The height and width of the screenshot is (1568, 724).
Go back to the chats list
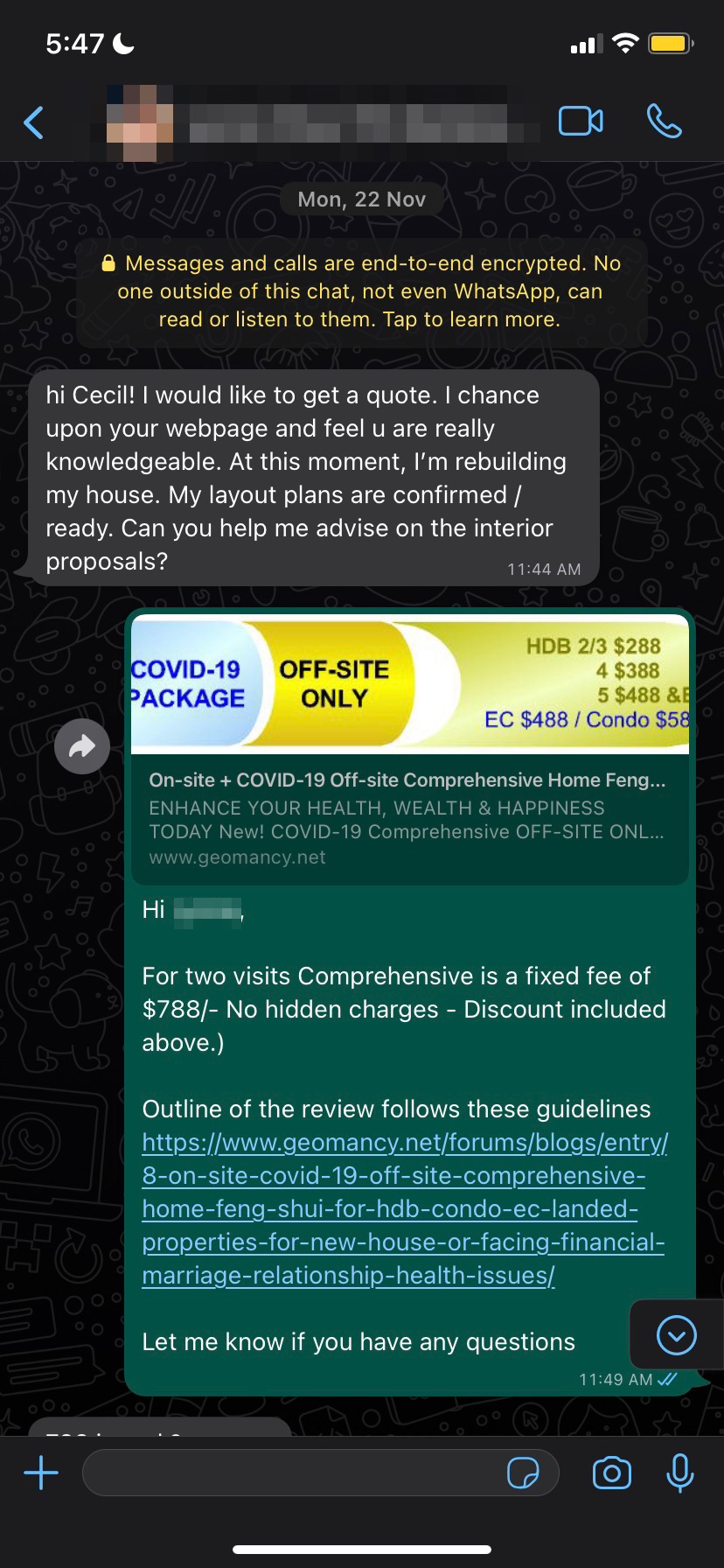coord(34,122)
